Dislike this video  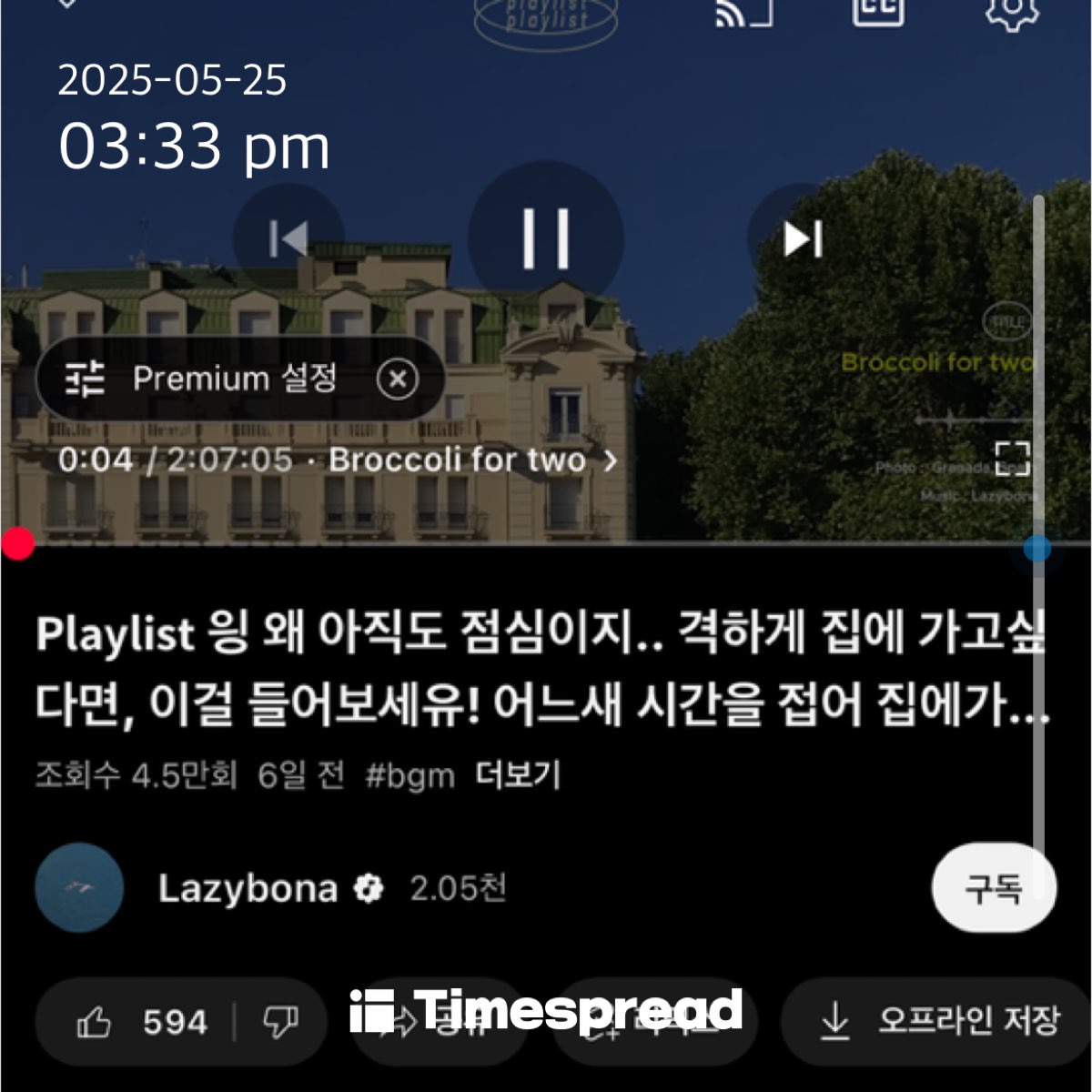[x=280, y=1022]
